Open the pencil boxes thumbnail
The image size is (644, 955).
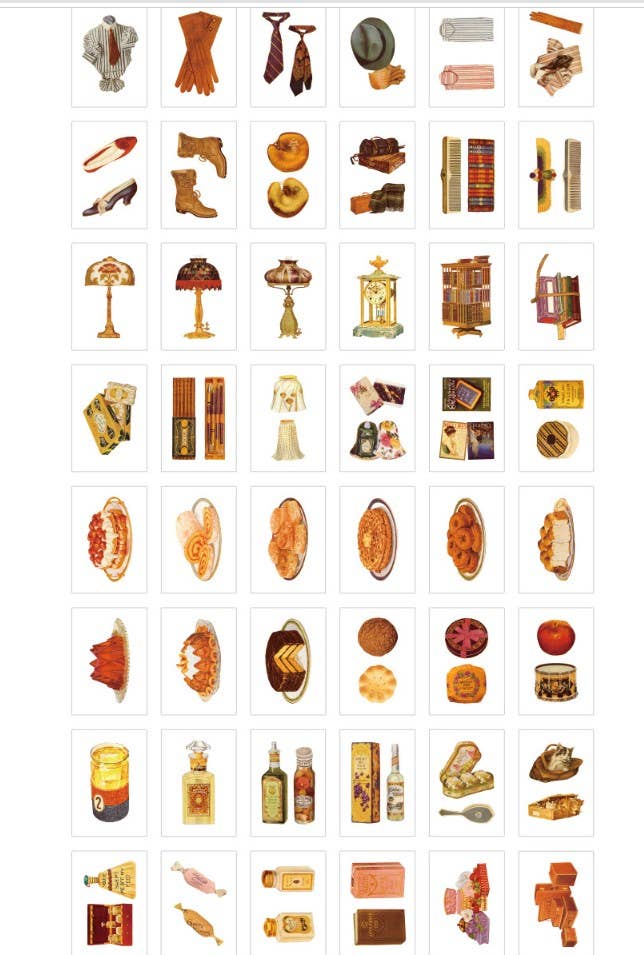(198, 418)
